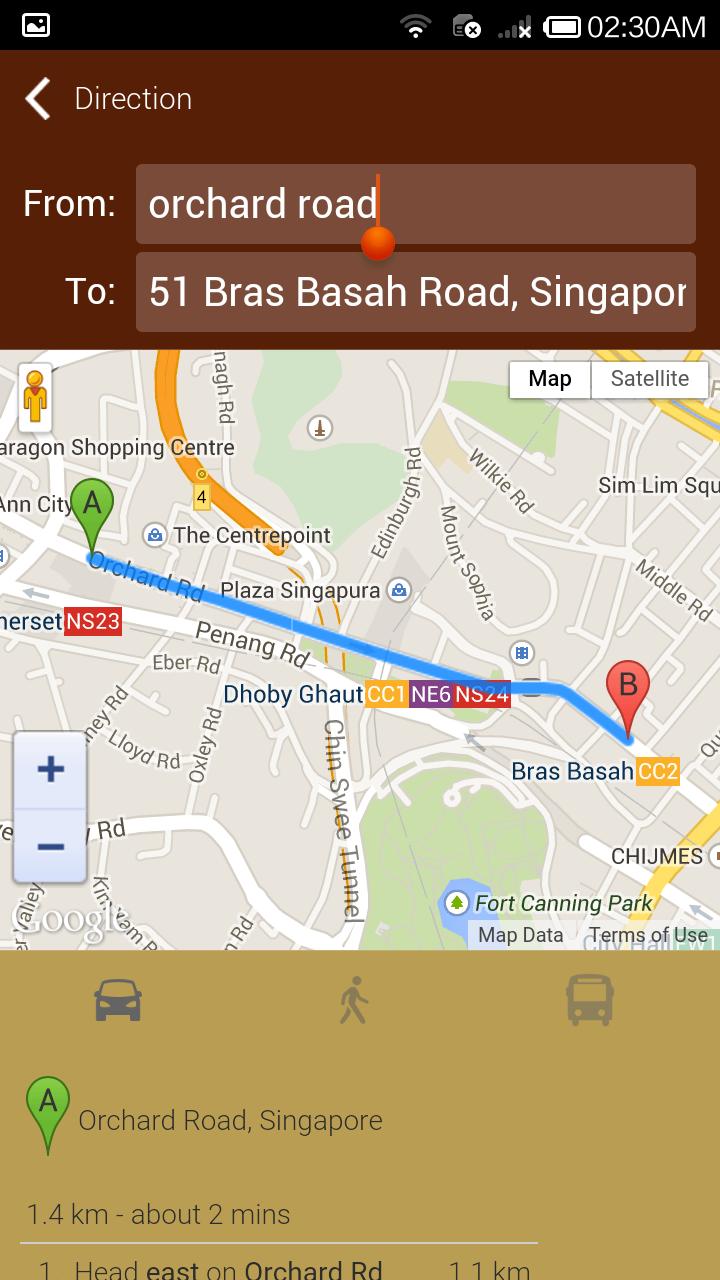Switch the map to Satellite view
The image size is (720, 1280).
[649, 379]
